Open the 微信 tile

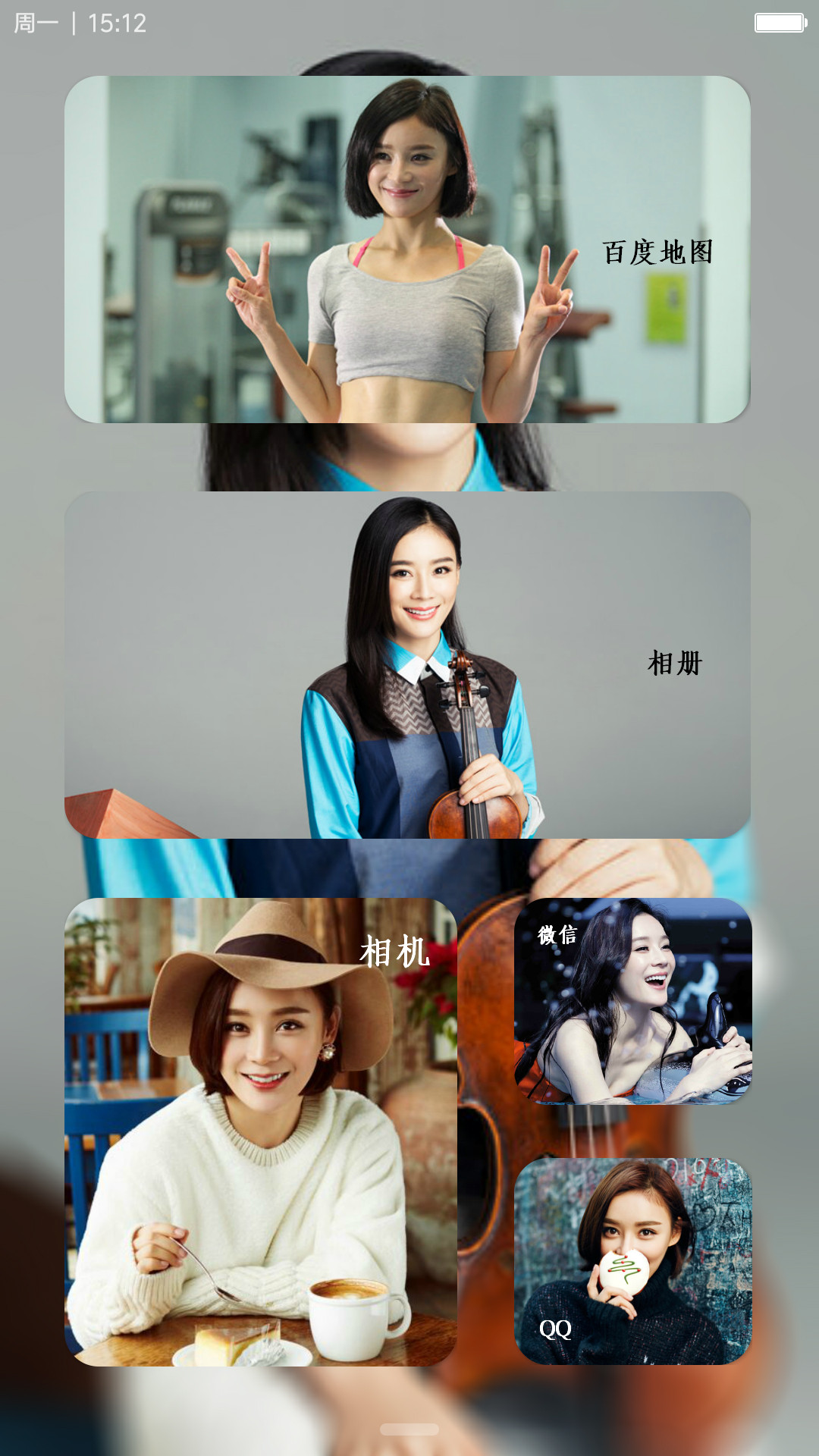point(633,1001)
